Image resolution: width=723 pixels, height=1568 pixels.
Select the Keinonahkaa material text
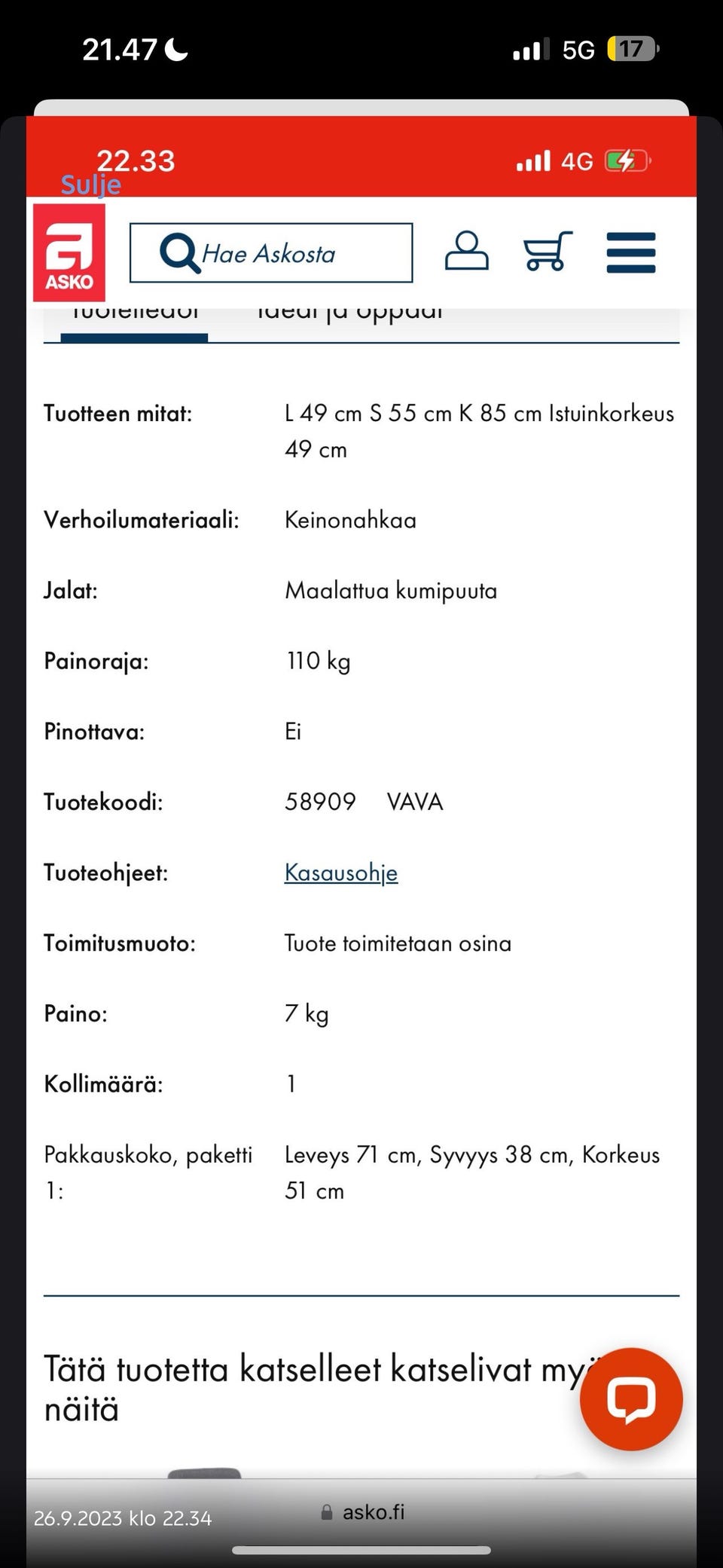[349, 520]
